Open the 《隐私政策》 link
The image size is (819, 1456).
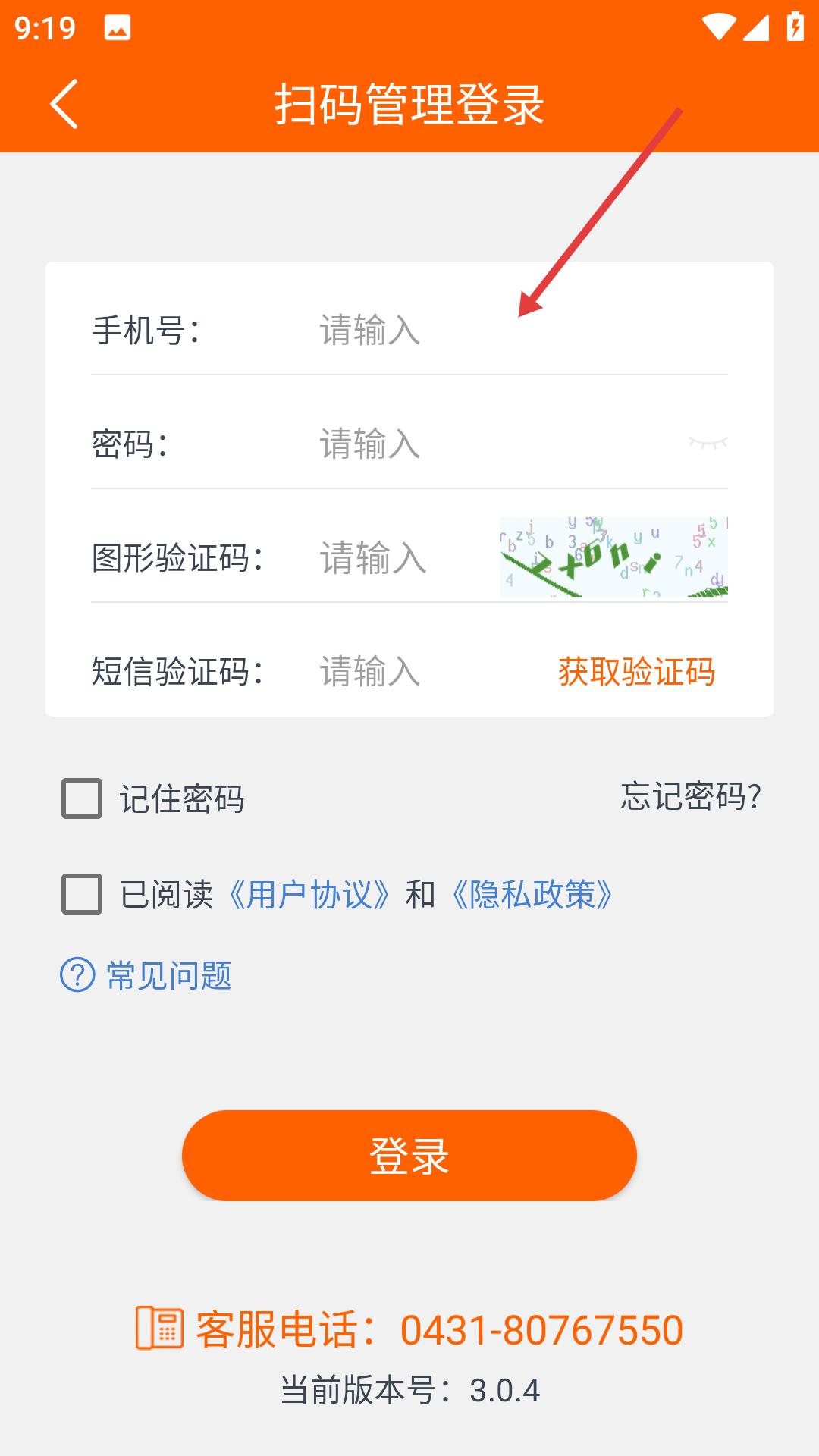[x=532, y=894]
